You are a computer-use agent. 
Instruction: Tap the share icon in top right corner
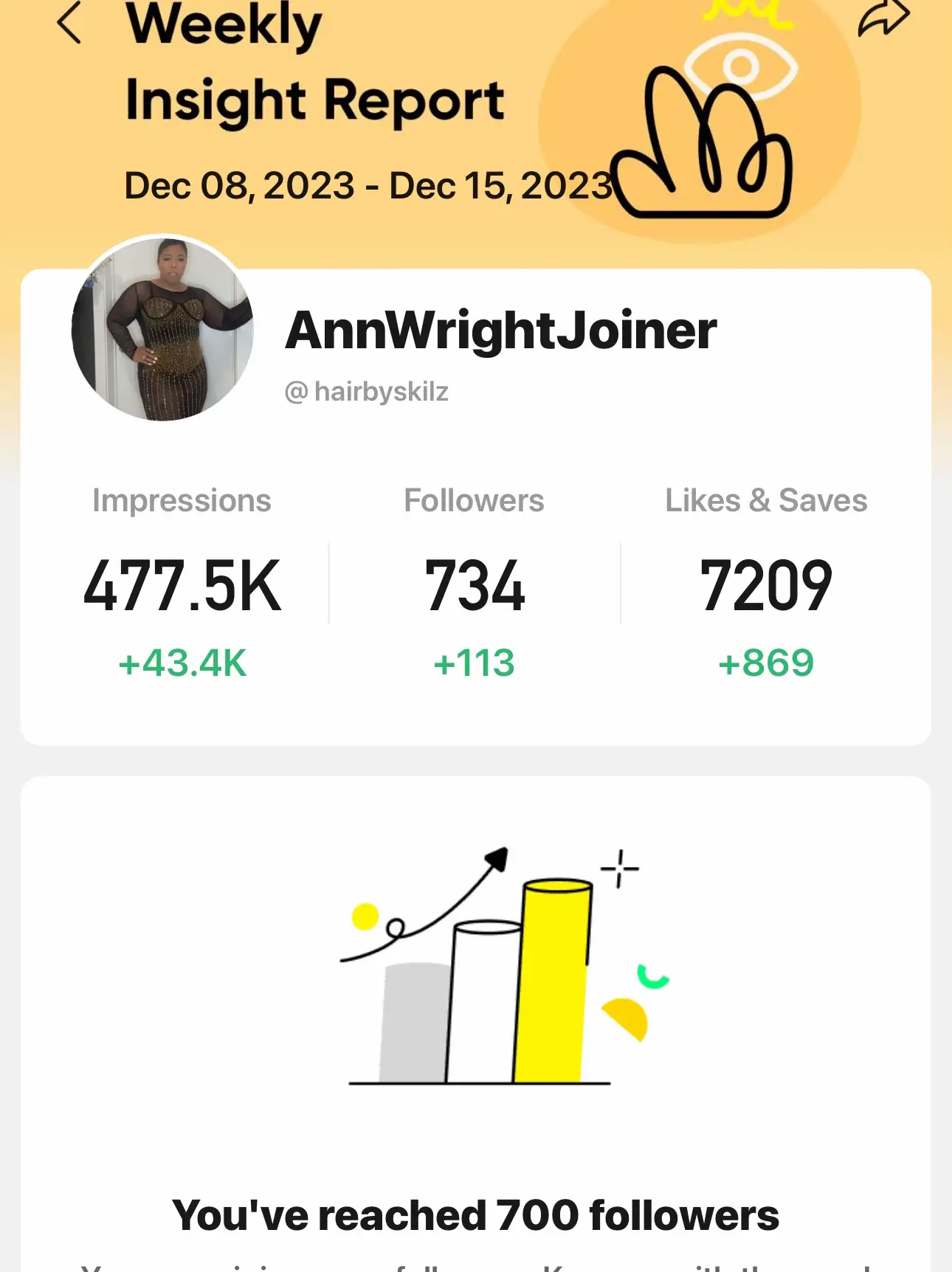pos(884,18)
